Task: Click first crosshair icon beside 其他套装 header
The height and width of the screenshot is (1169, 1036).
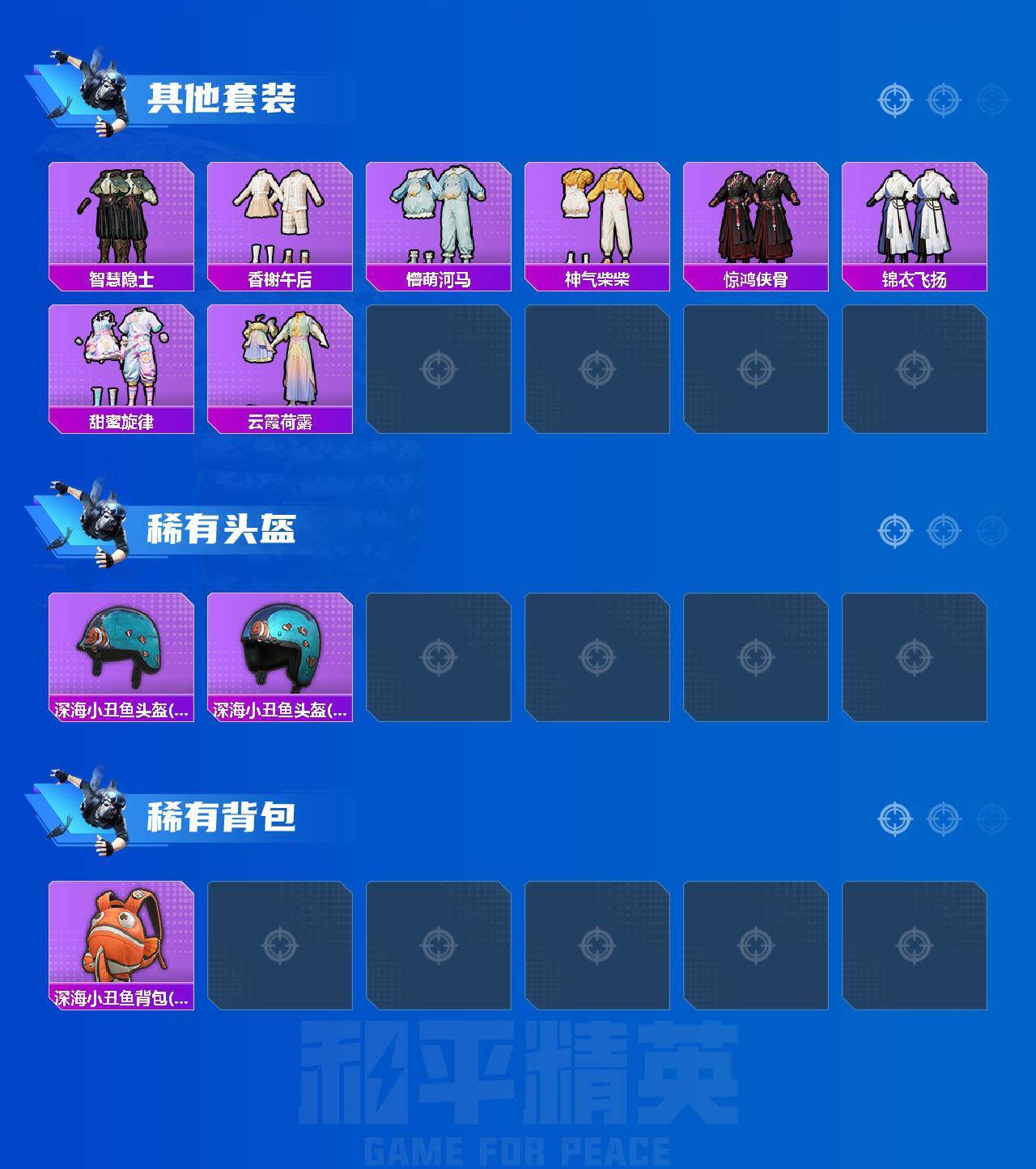Action: 895,100
